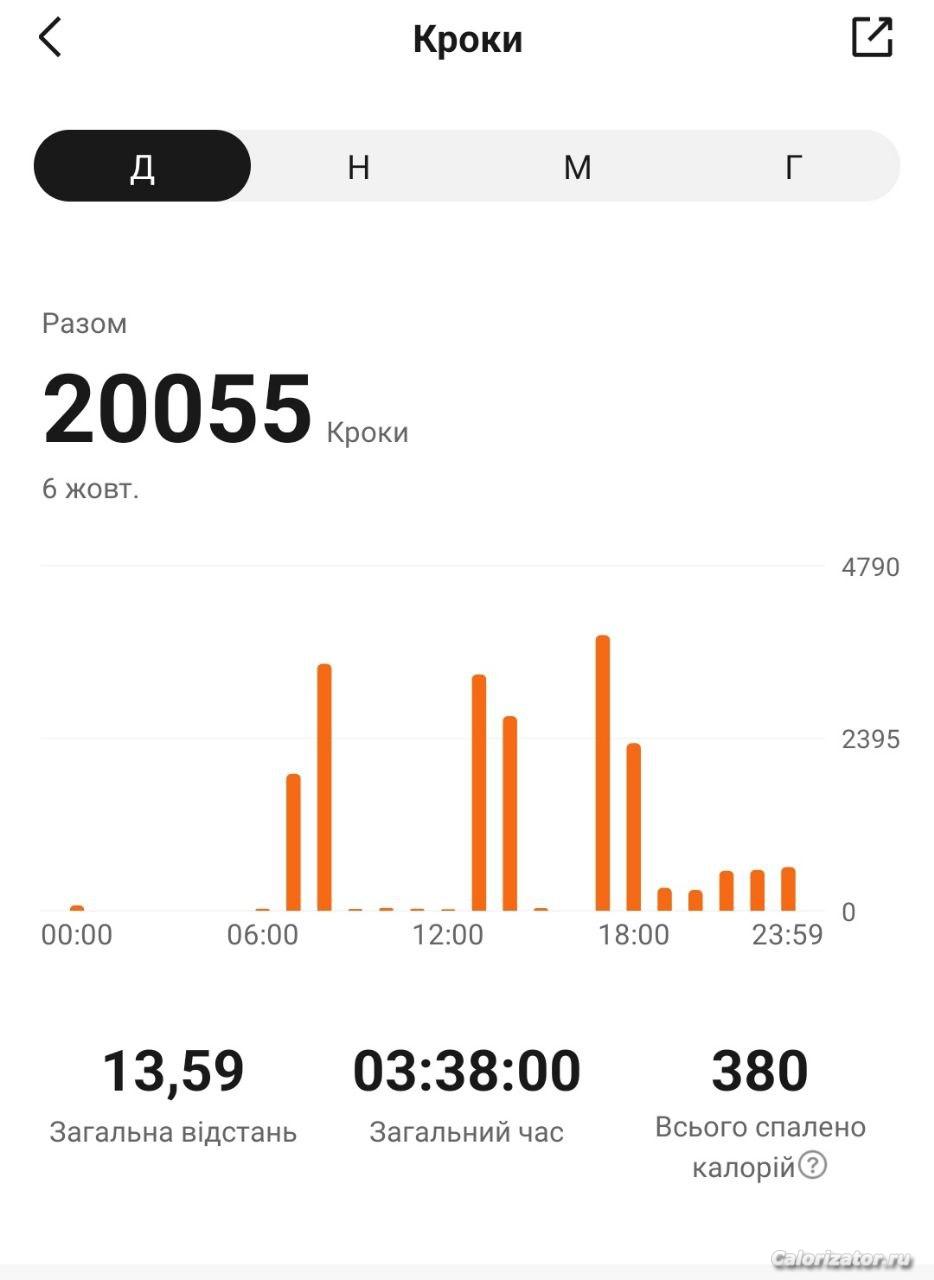Select the Д (day) view

pos(142,167)
